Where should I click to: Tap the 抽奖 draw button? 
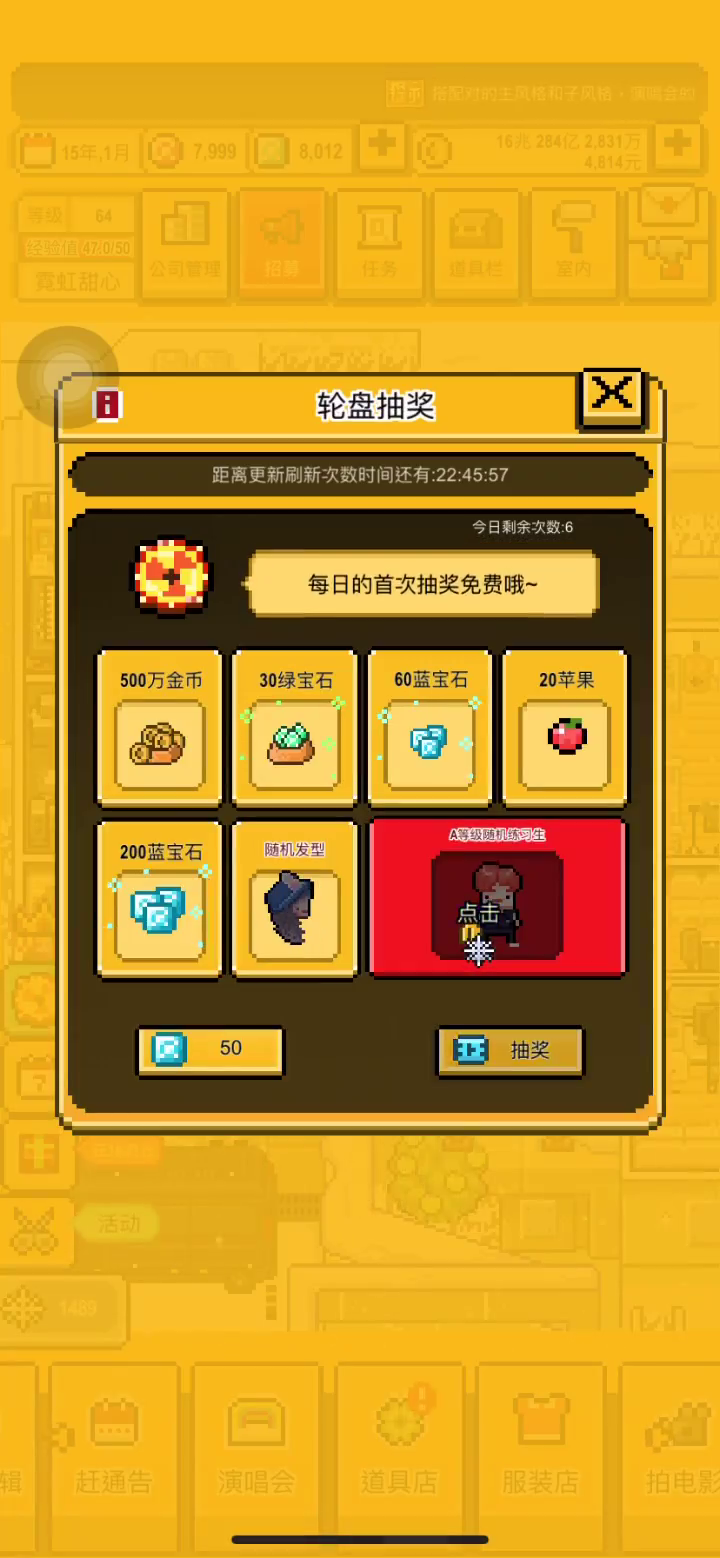point(510,1051)
